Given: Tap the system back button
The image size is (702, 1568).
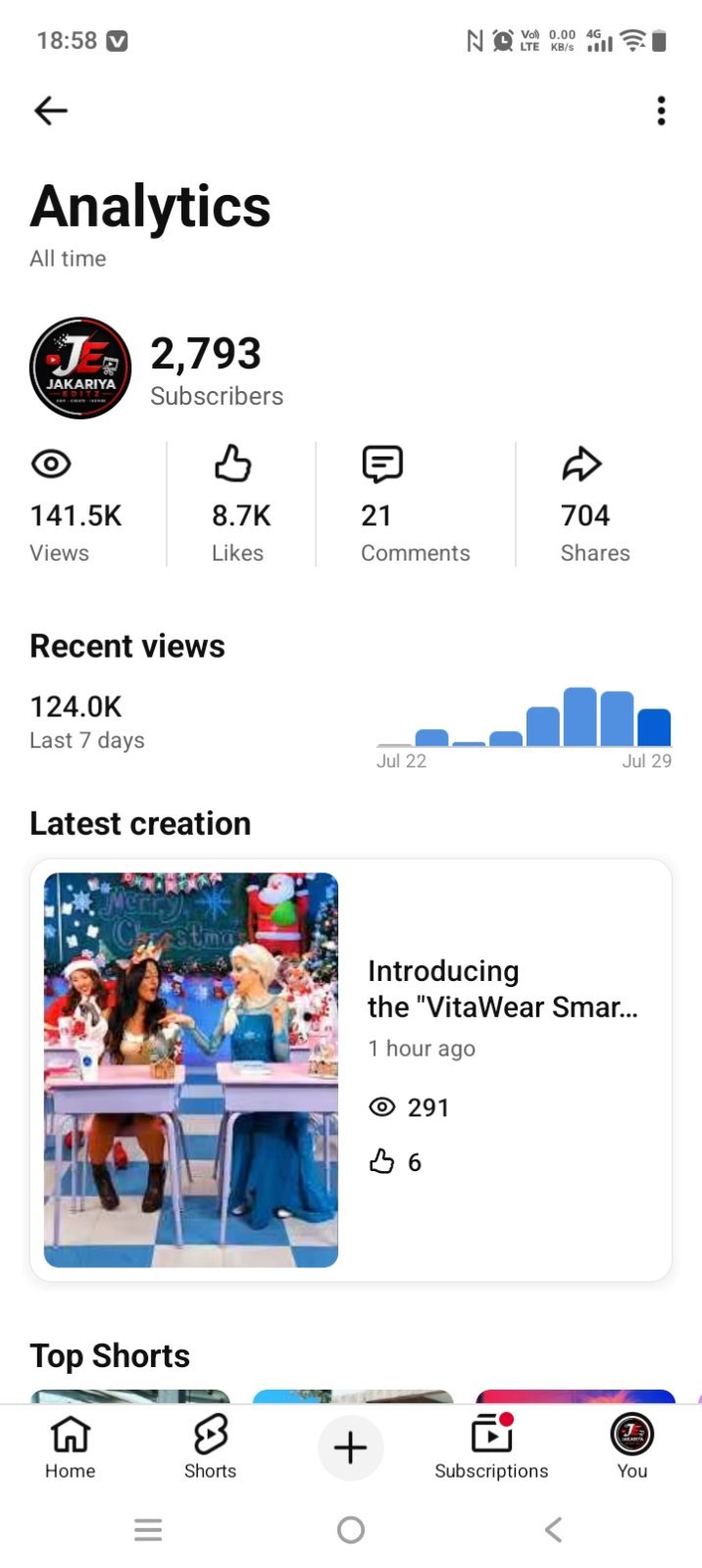Looking at the screenshot, I should [554, 1530].
